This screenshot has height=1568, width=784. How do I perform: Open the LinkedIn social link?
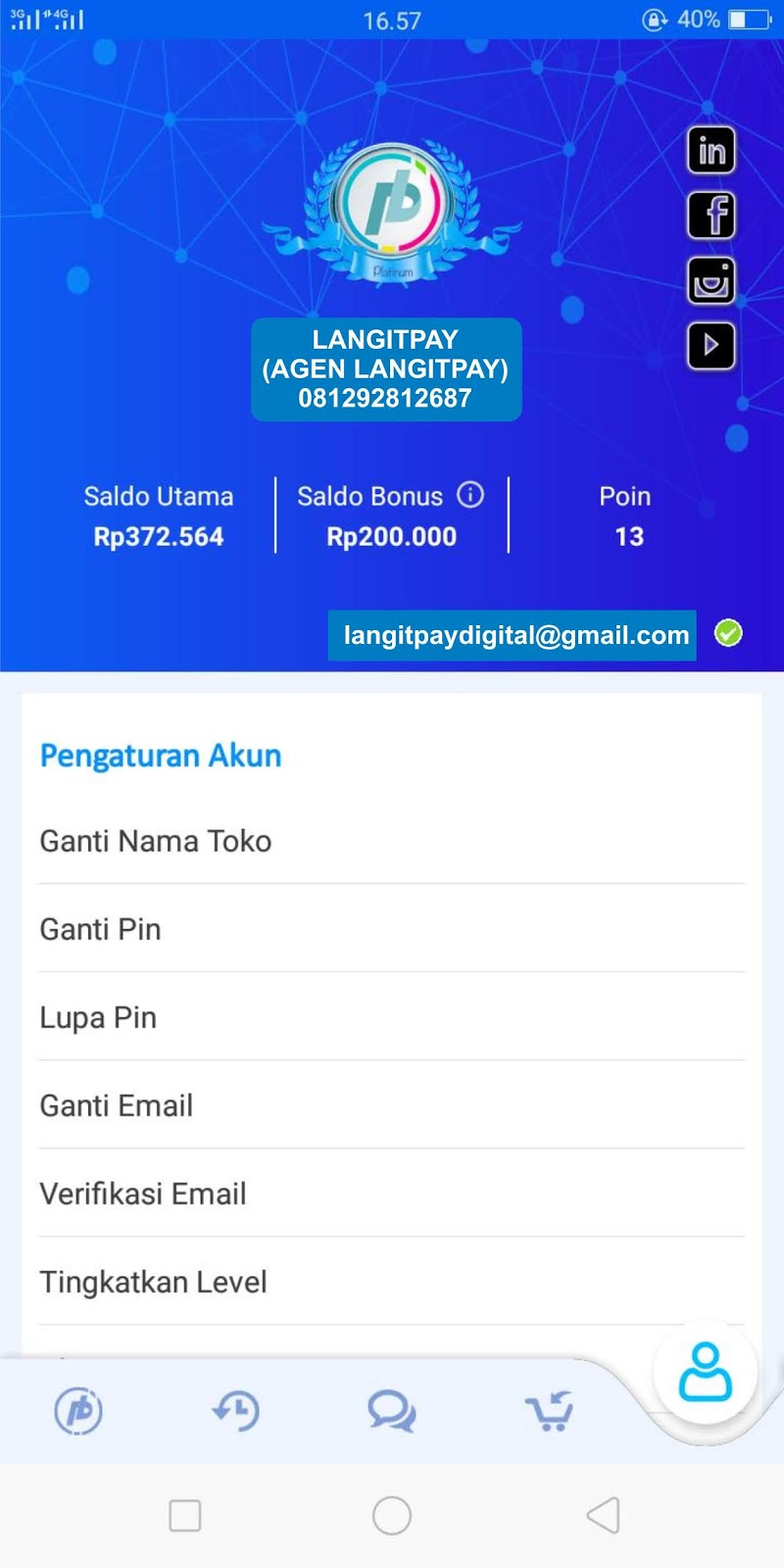(710, 151)
